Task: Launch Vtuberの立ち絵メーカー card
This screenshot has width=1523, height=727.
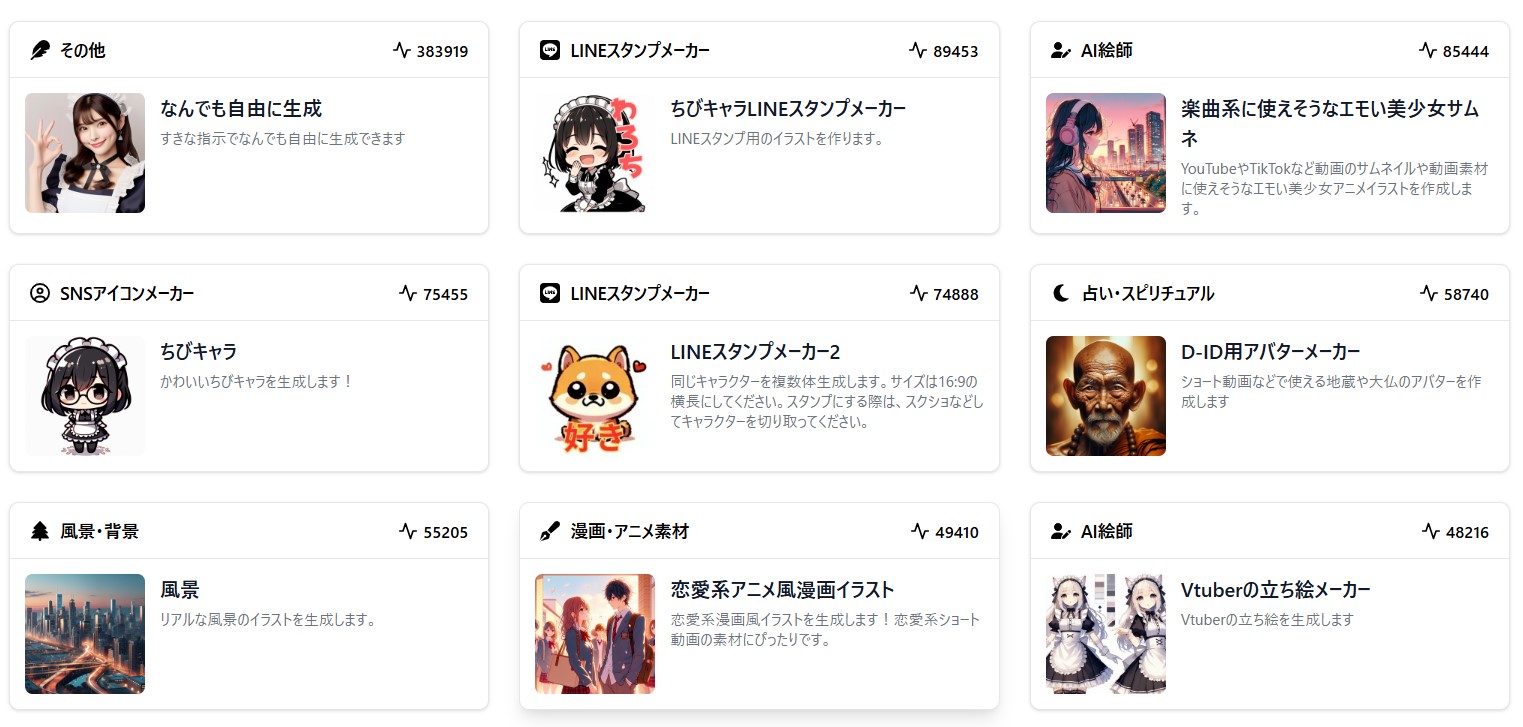Action: (1275, 590)
